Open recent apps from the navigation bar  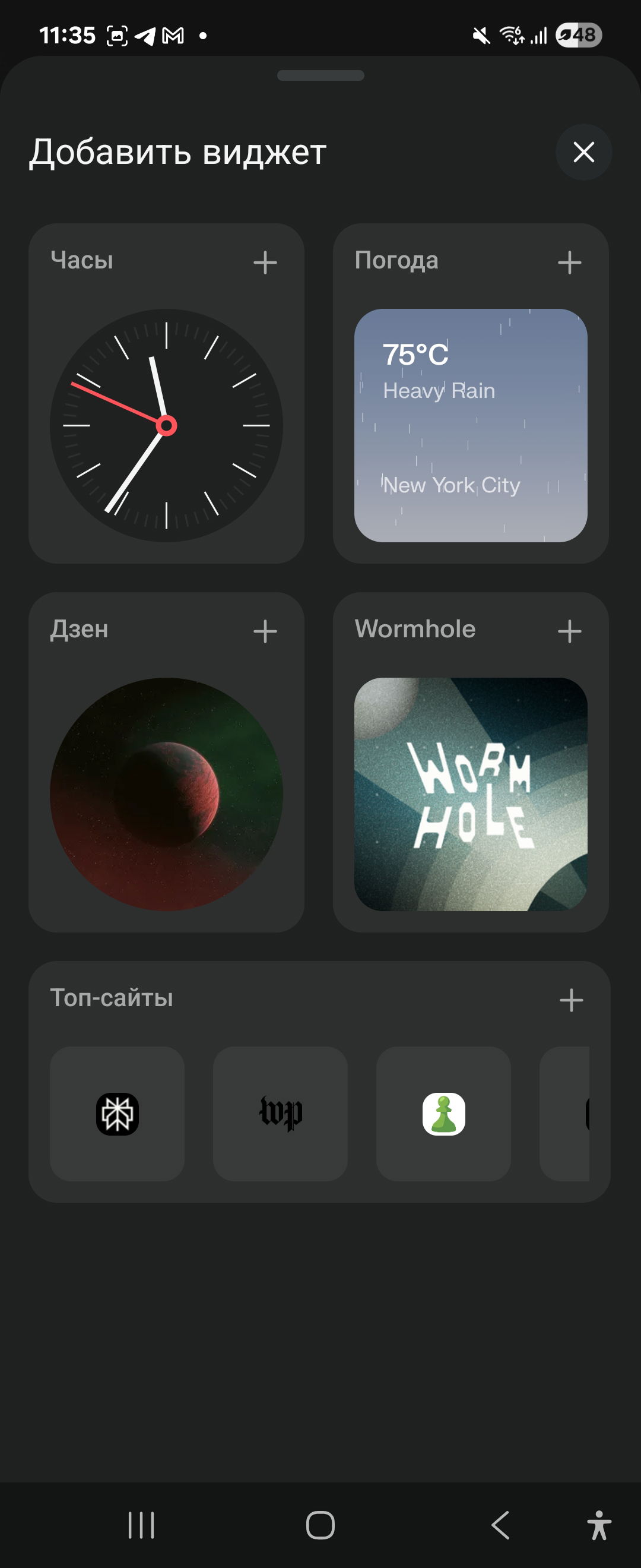point(141,1525)
